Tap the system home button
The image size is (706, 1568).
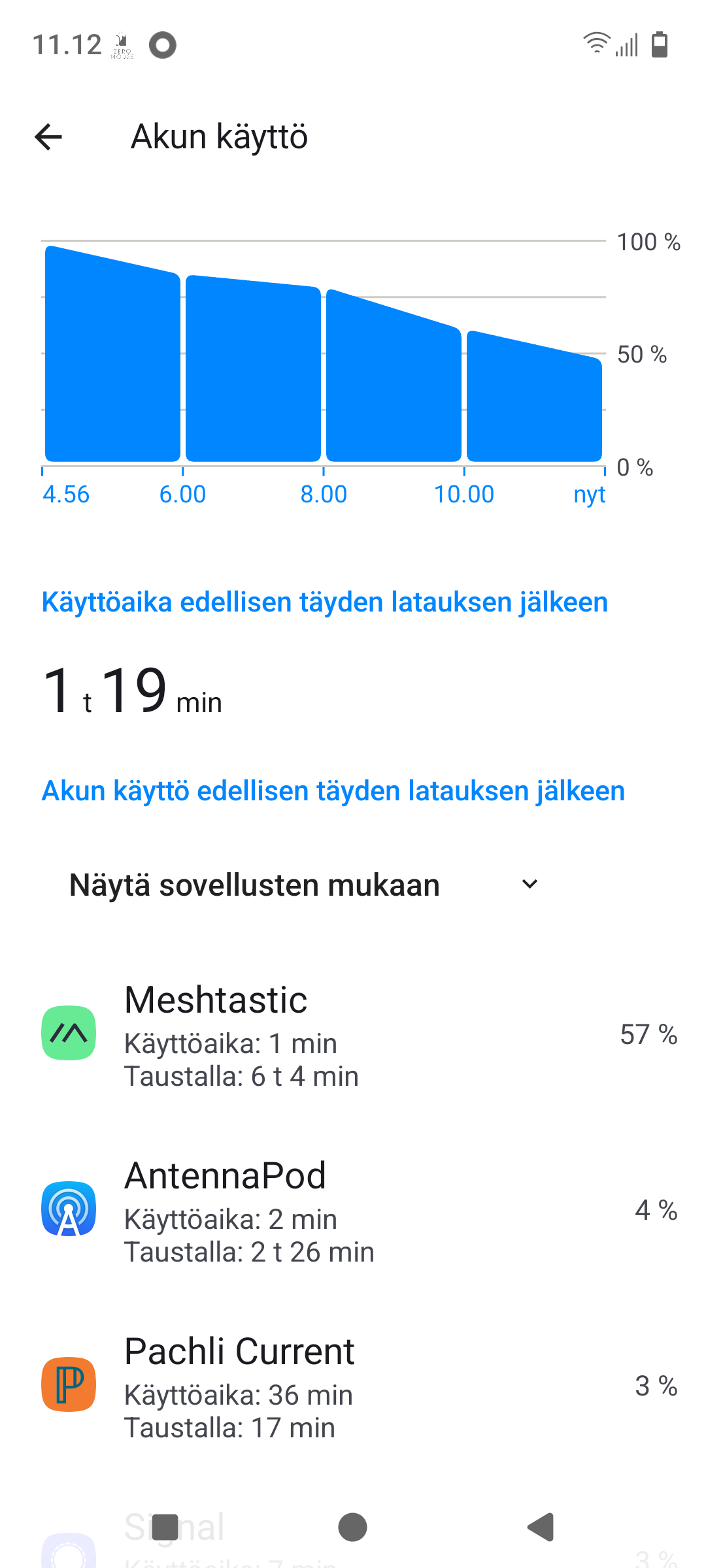[352, 1527]
